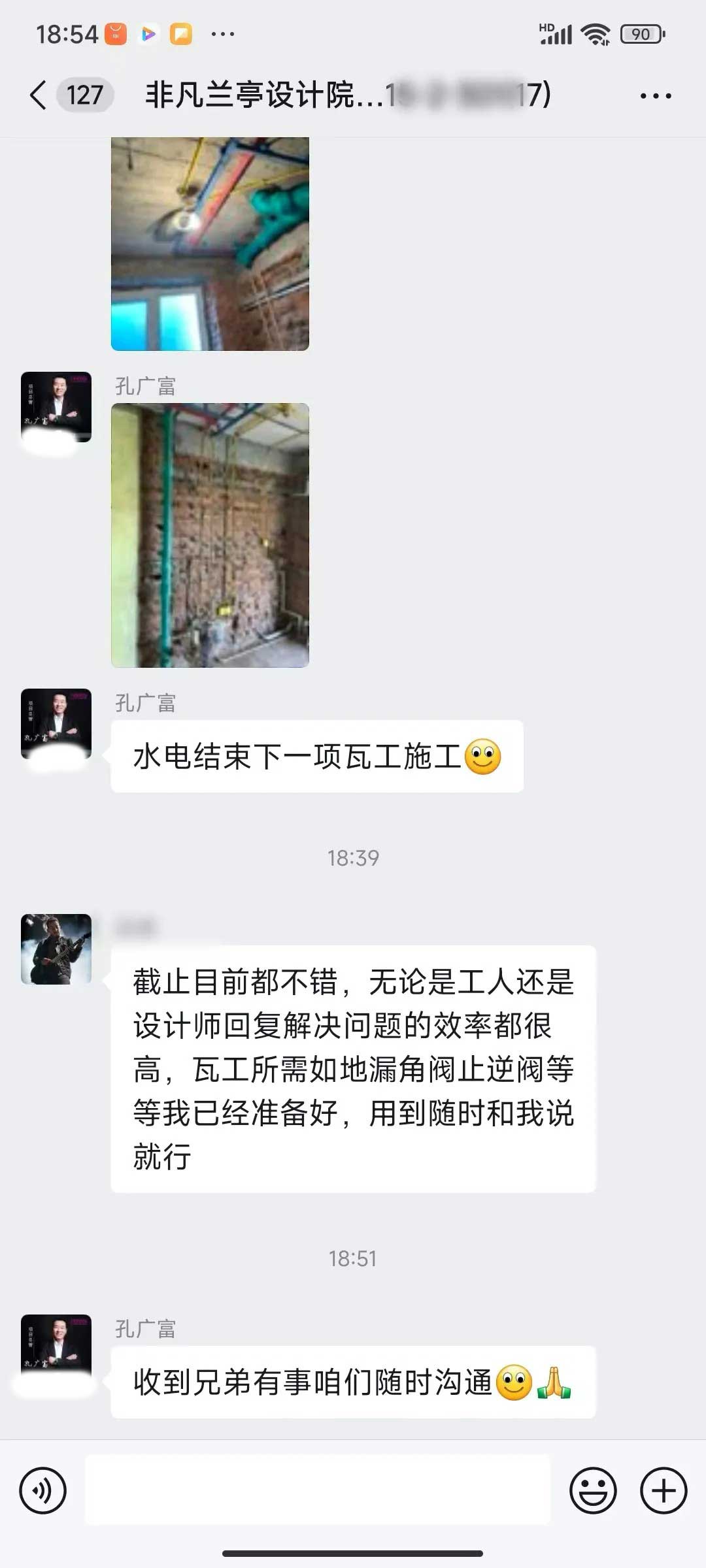
Task: Go back to the chat list
Action: pyautogui.click(x=38, y=95)
